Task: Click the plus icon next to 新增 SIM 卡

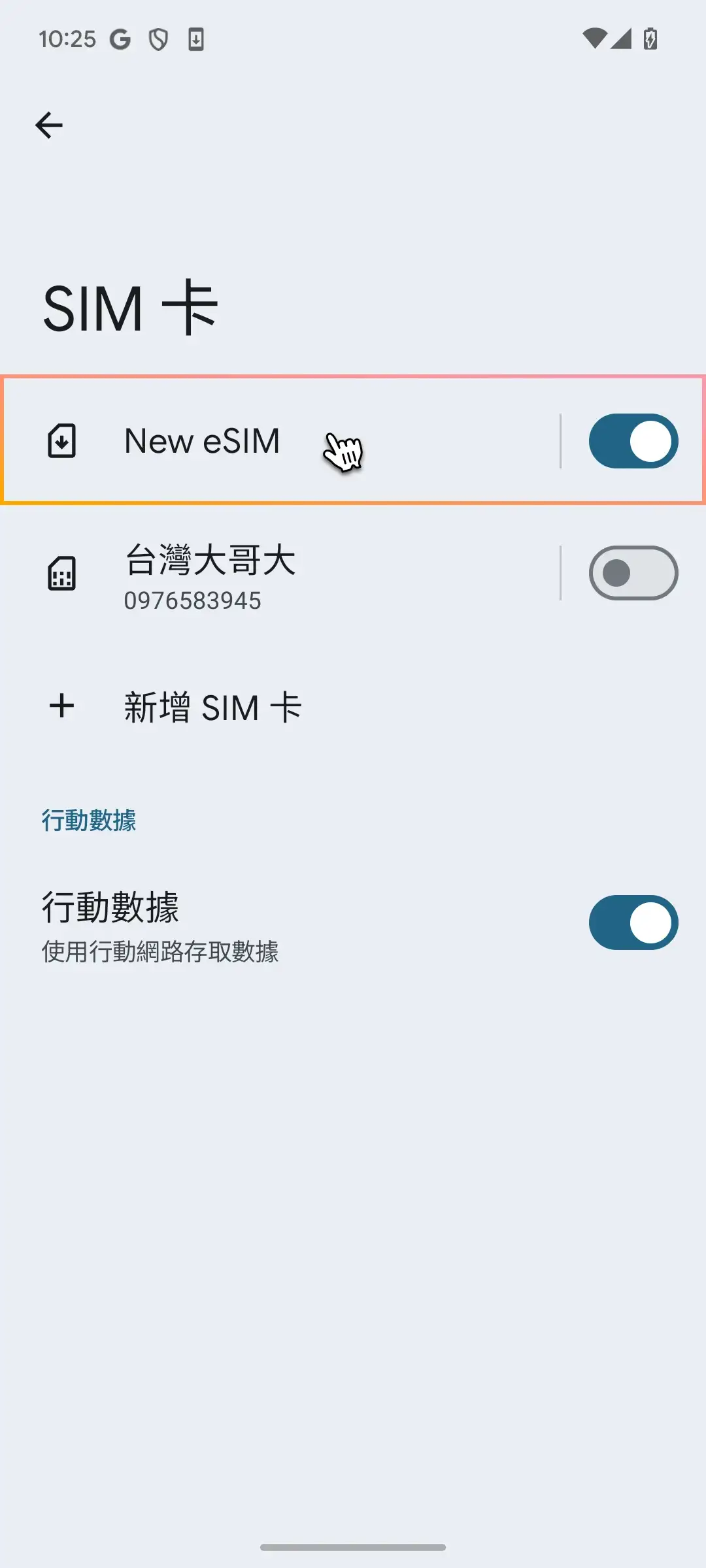Action: tap(61, 706)
